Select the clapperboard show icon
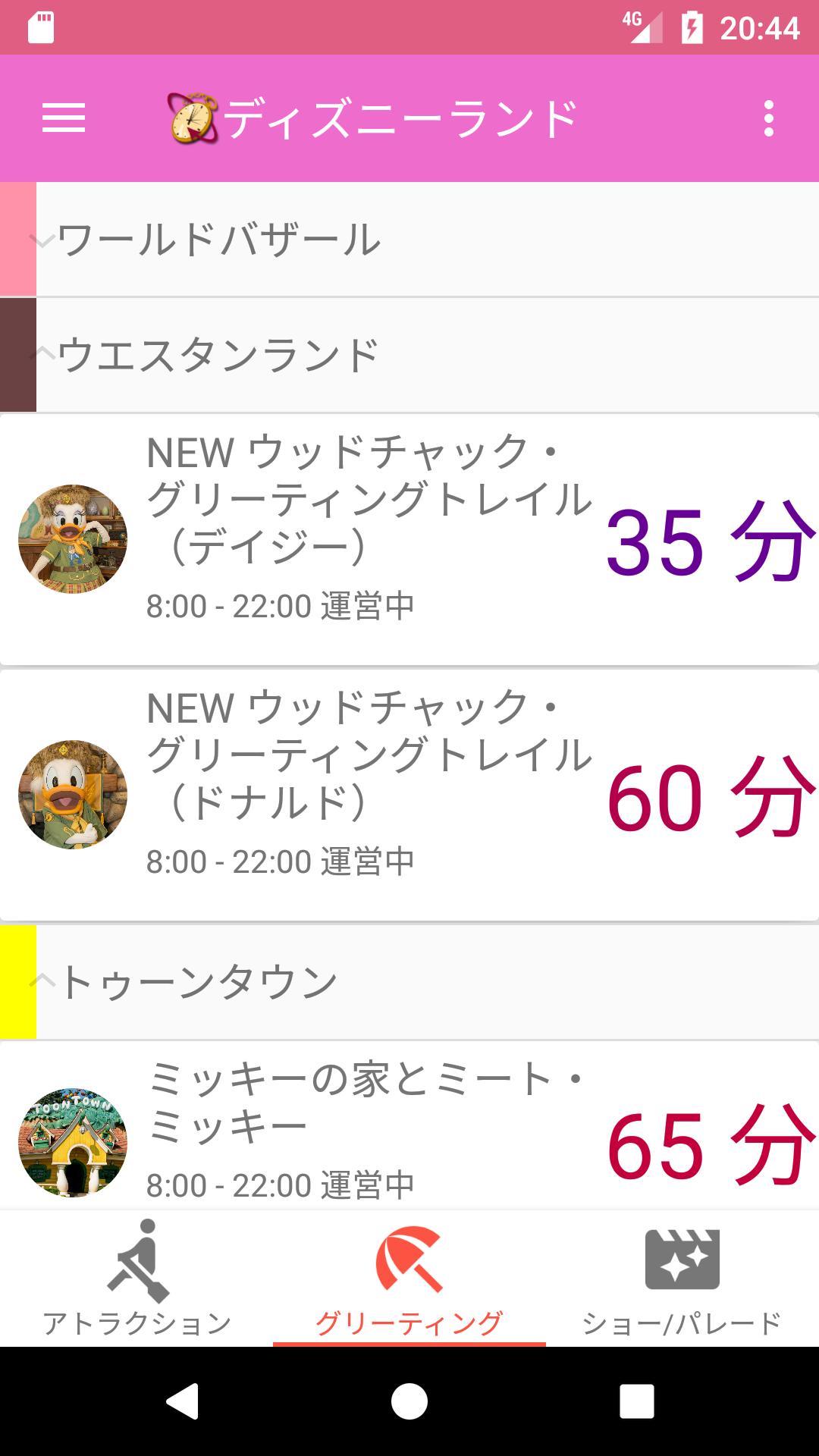This screenshot has width=819, height=1456. click(682, 1259)
